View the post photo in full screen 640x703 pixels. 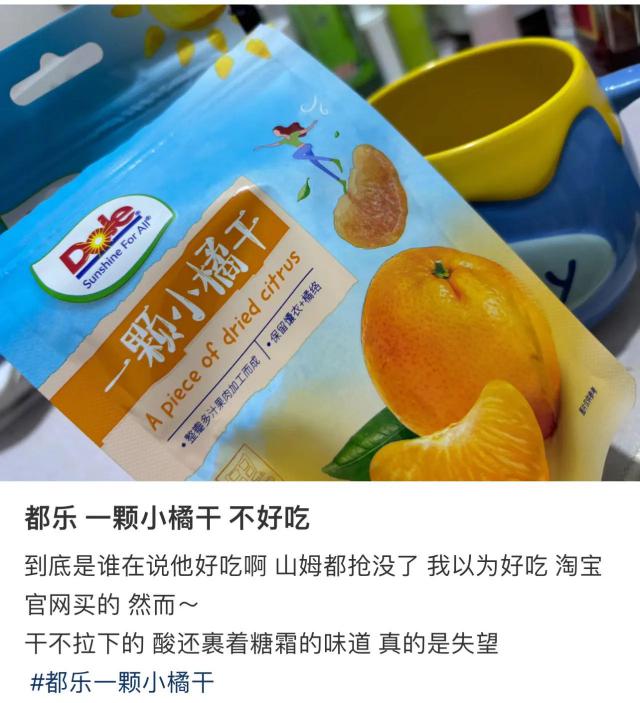[320, 240]
